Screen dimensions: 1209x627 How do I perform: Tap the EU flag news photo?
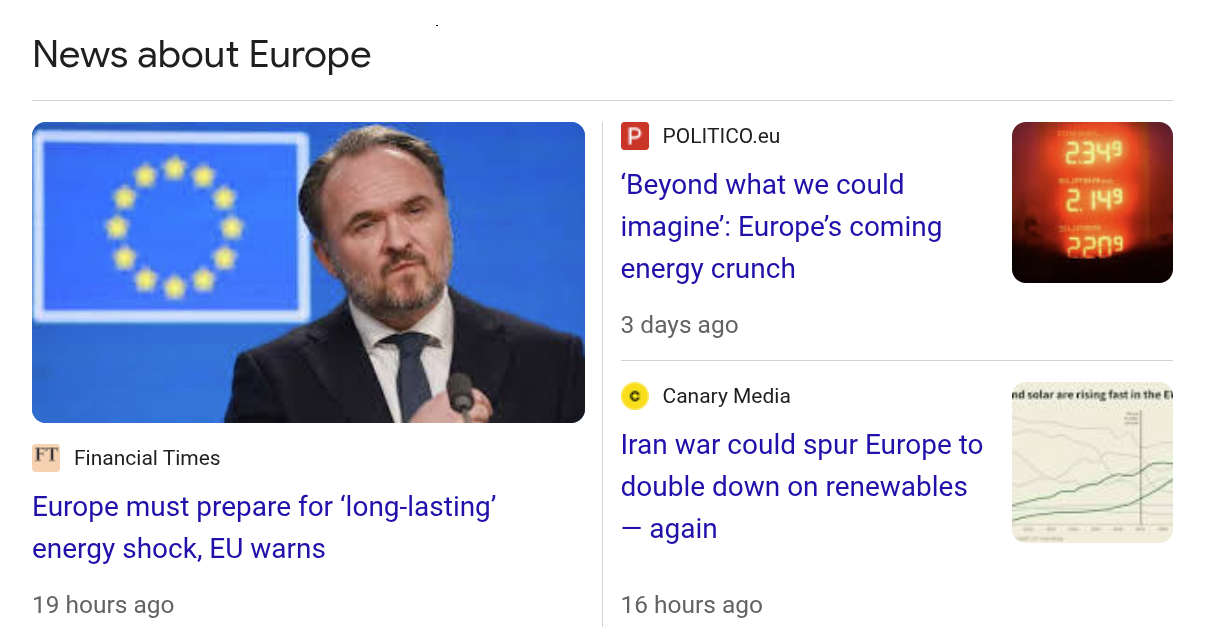click(308, 272)
